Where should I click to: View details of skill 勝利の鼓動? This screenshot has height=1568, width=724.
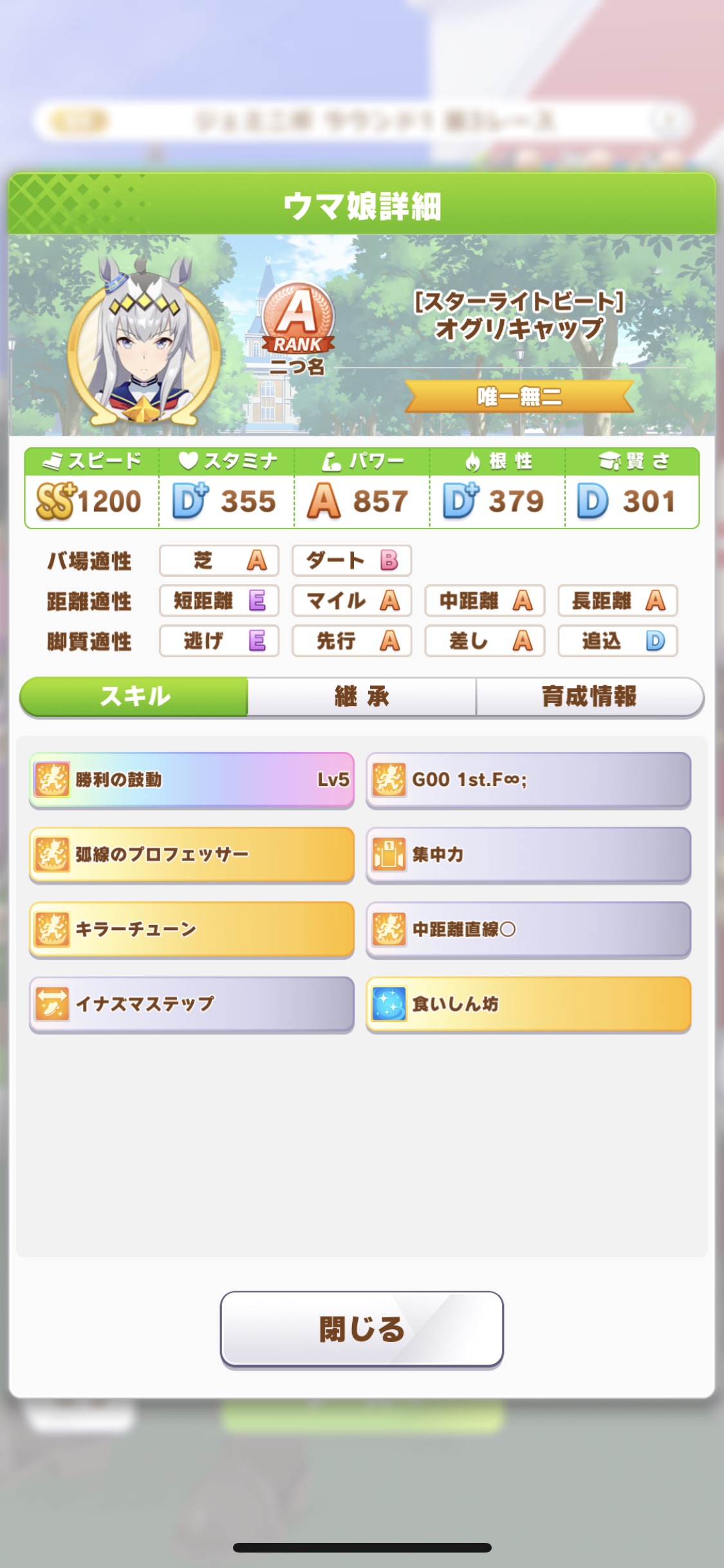pyautogui.click(x=192, y=779)
